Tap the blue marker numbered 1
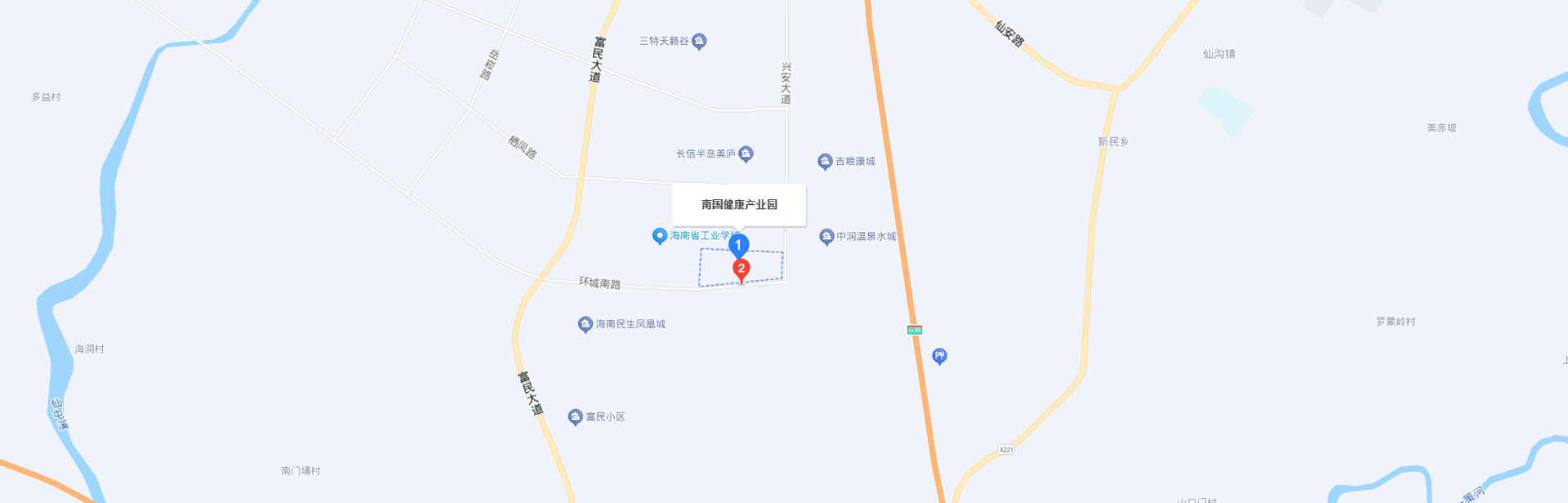Screen dimensions: 1568x503 (738, 245)
